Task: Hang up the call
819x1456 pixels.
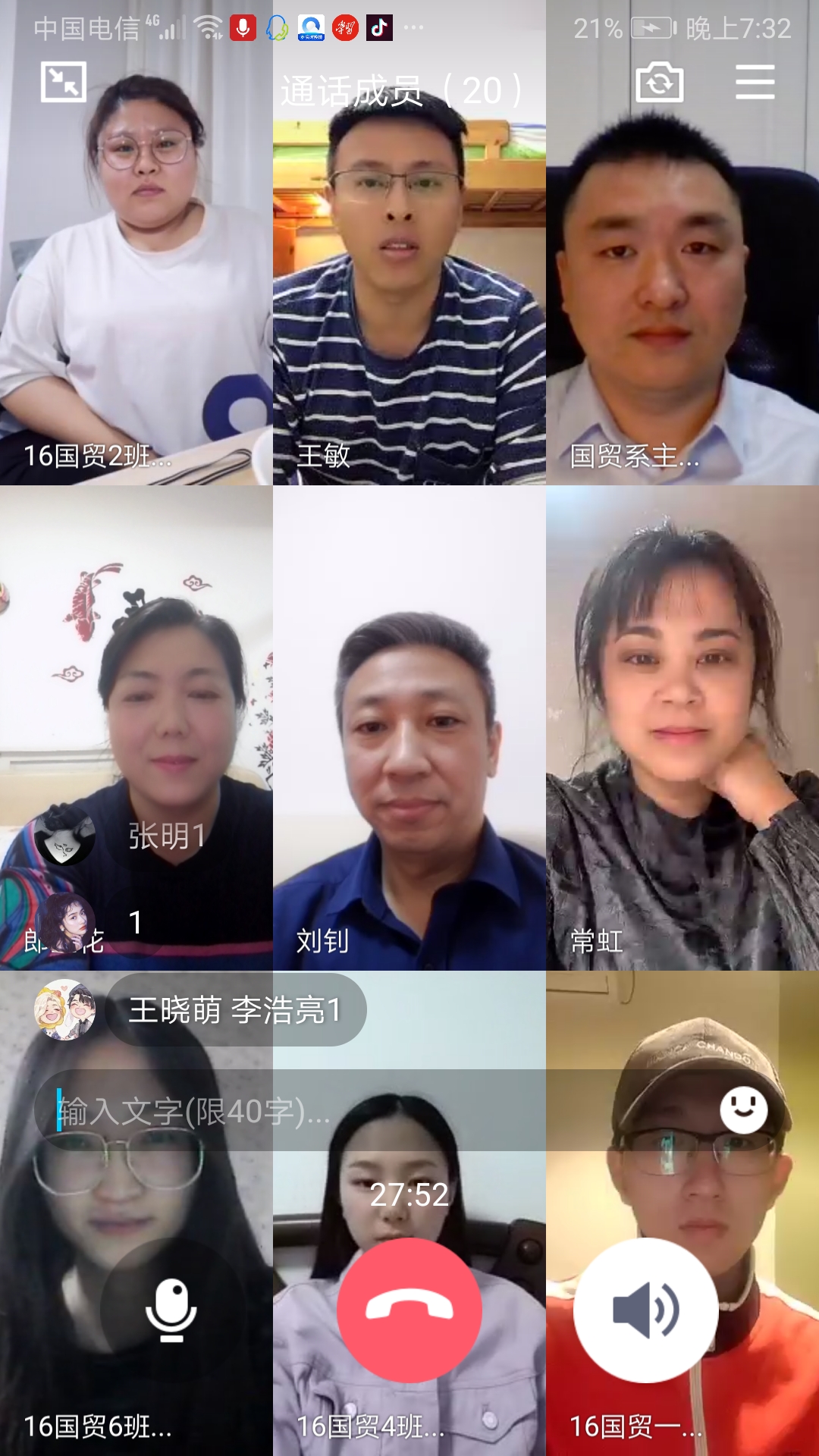Action: [409, 1310]
